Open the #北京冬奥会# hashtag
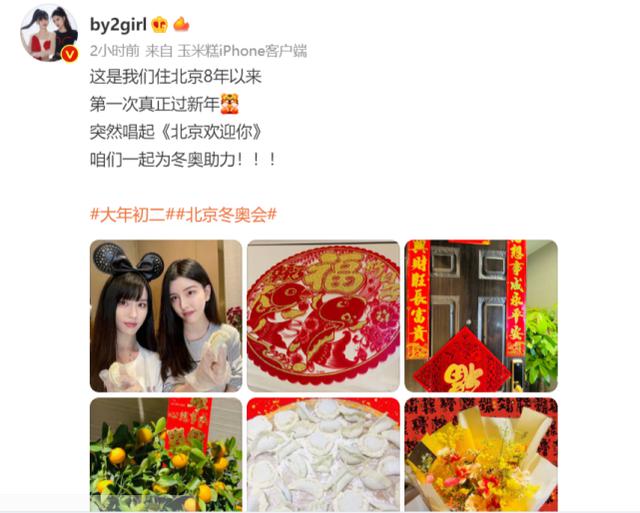 point(224,214)
